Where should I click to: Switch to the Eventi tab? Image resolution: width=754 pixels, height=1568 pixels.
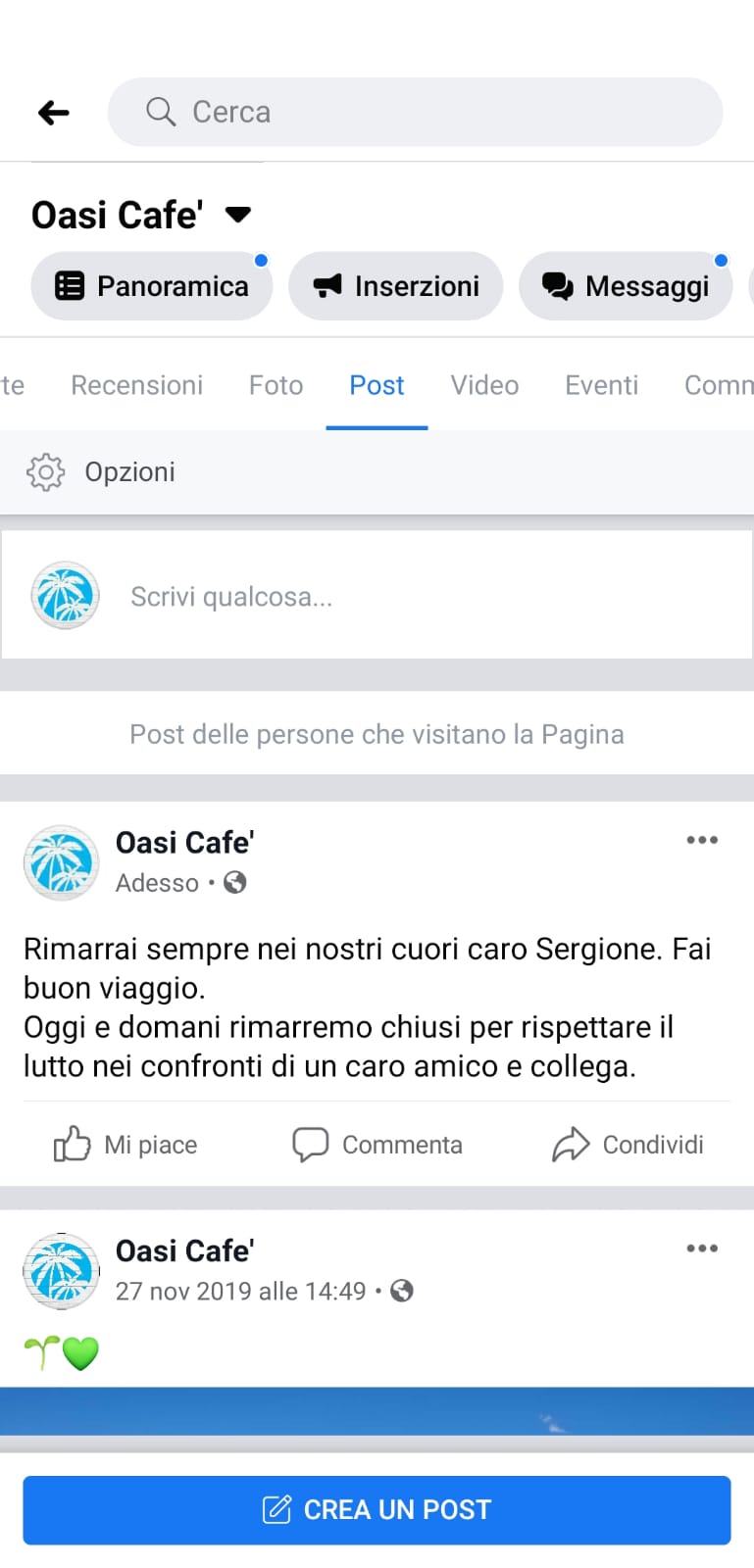(x=601, y=385)
